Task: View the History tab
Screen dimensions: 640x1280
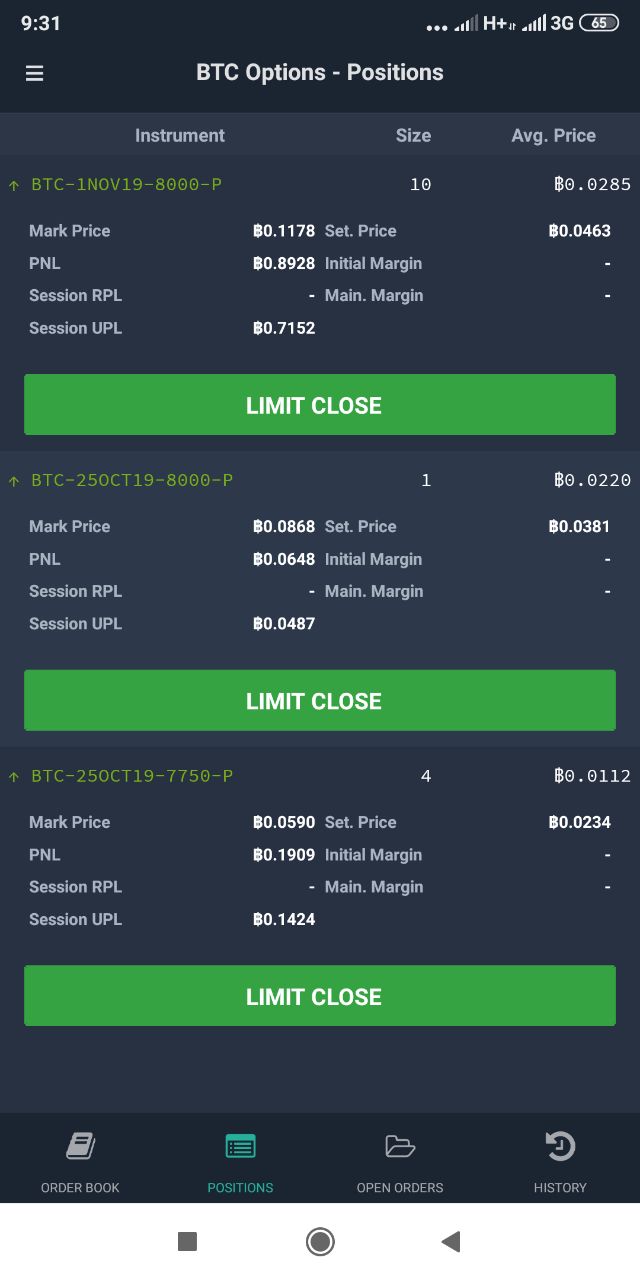Action: point(560,1160)
